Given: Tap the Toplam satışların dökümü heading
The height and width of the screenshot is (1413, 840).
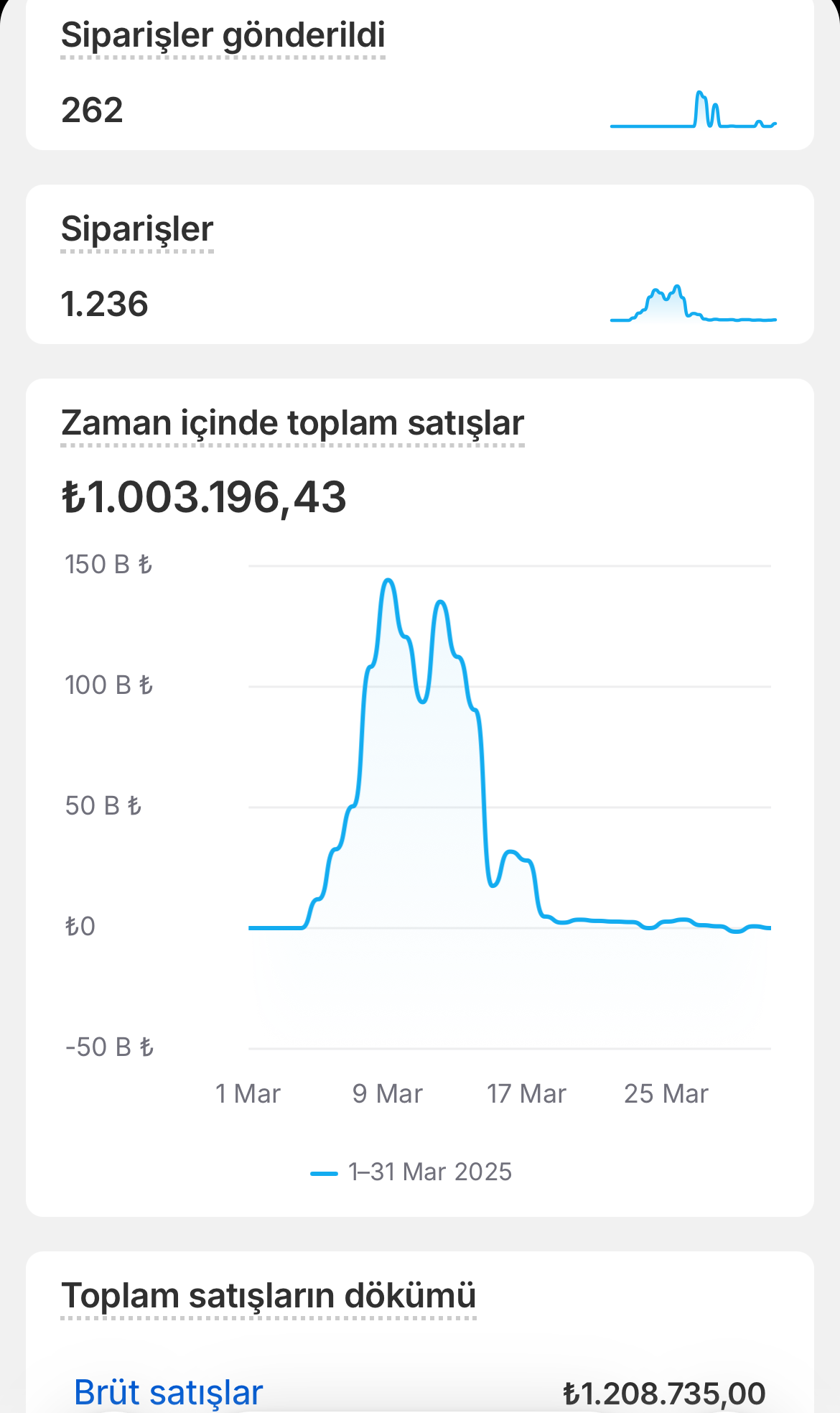Looking at the screenshot, I should tap(269, 1296).
